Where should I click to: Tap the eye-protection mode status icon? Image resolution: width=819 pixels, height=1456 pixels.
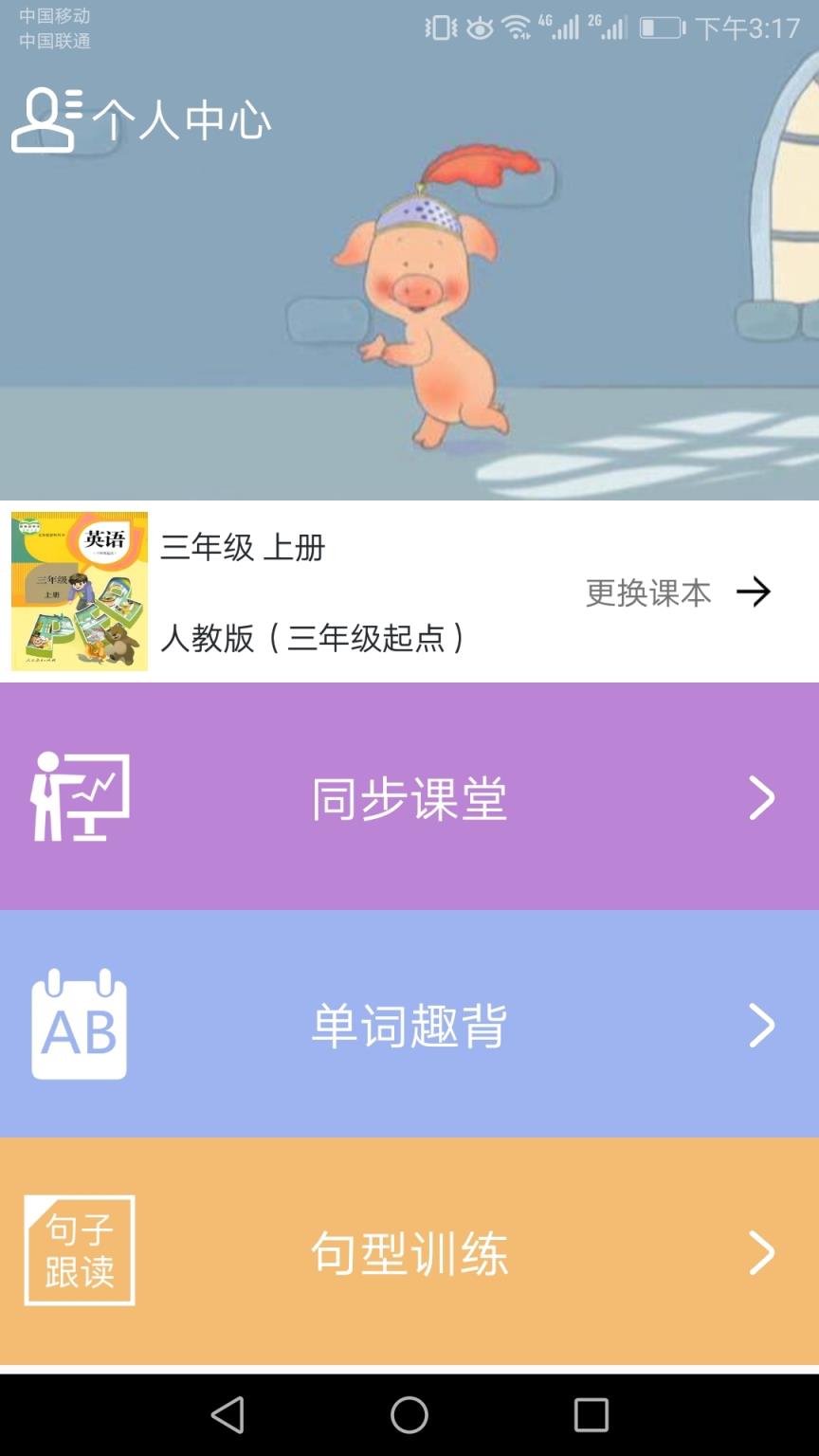[479, 27]
